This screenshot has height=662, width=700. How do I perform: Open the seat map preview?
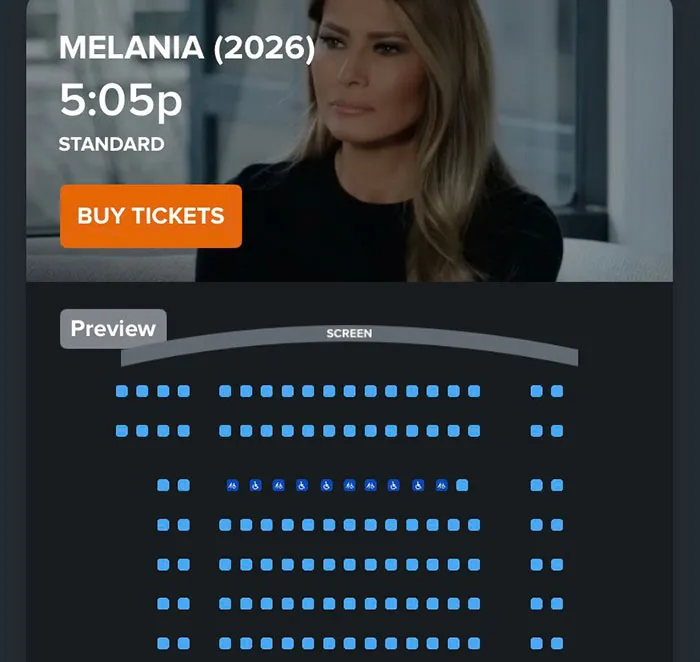click(113, 329)
